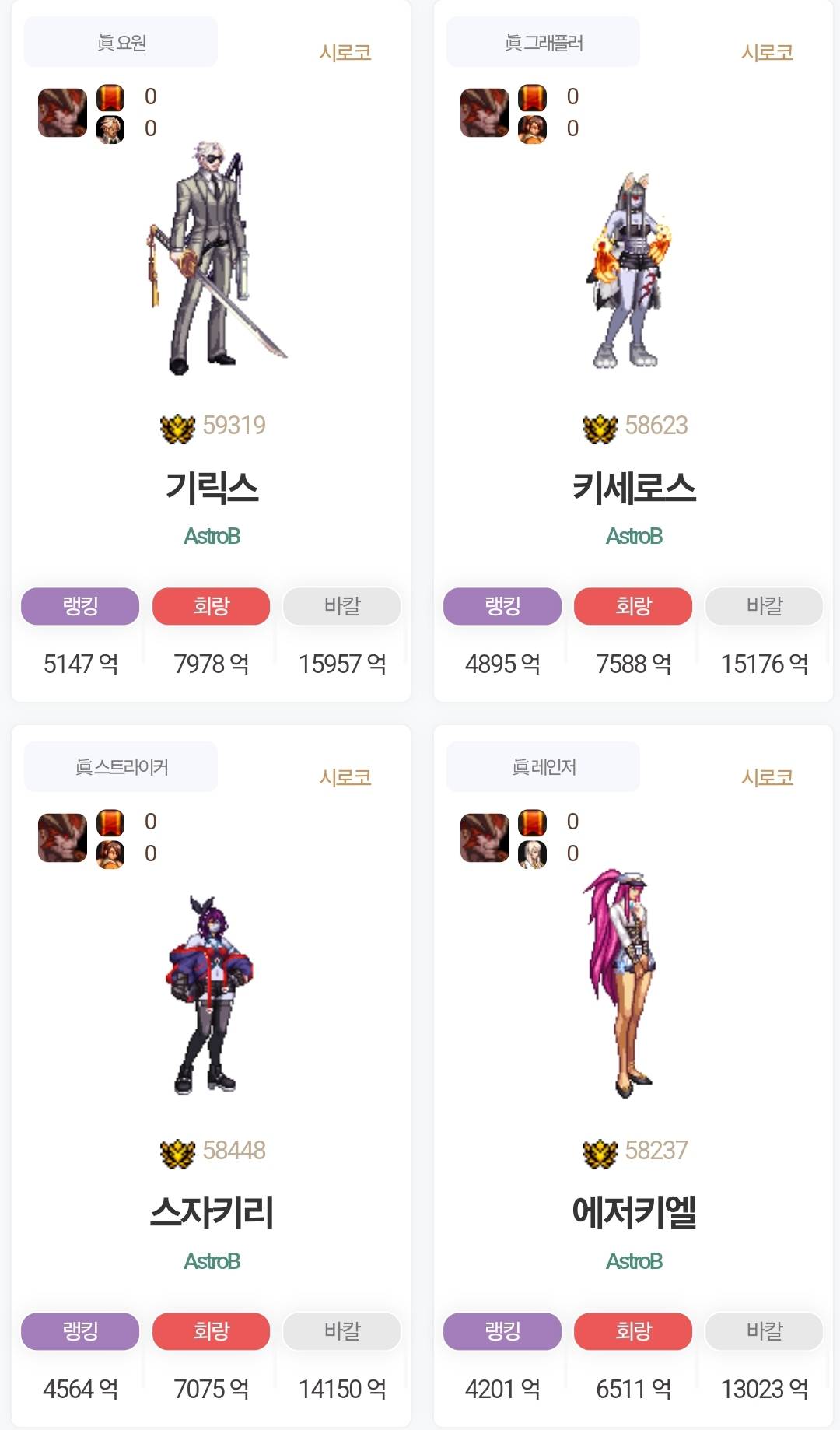Open character card 기릭스

coord(212,487)
